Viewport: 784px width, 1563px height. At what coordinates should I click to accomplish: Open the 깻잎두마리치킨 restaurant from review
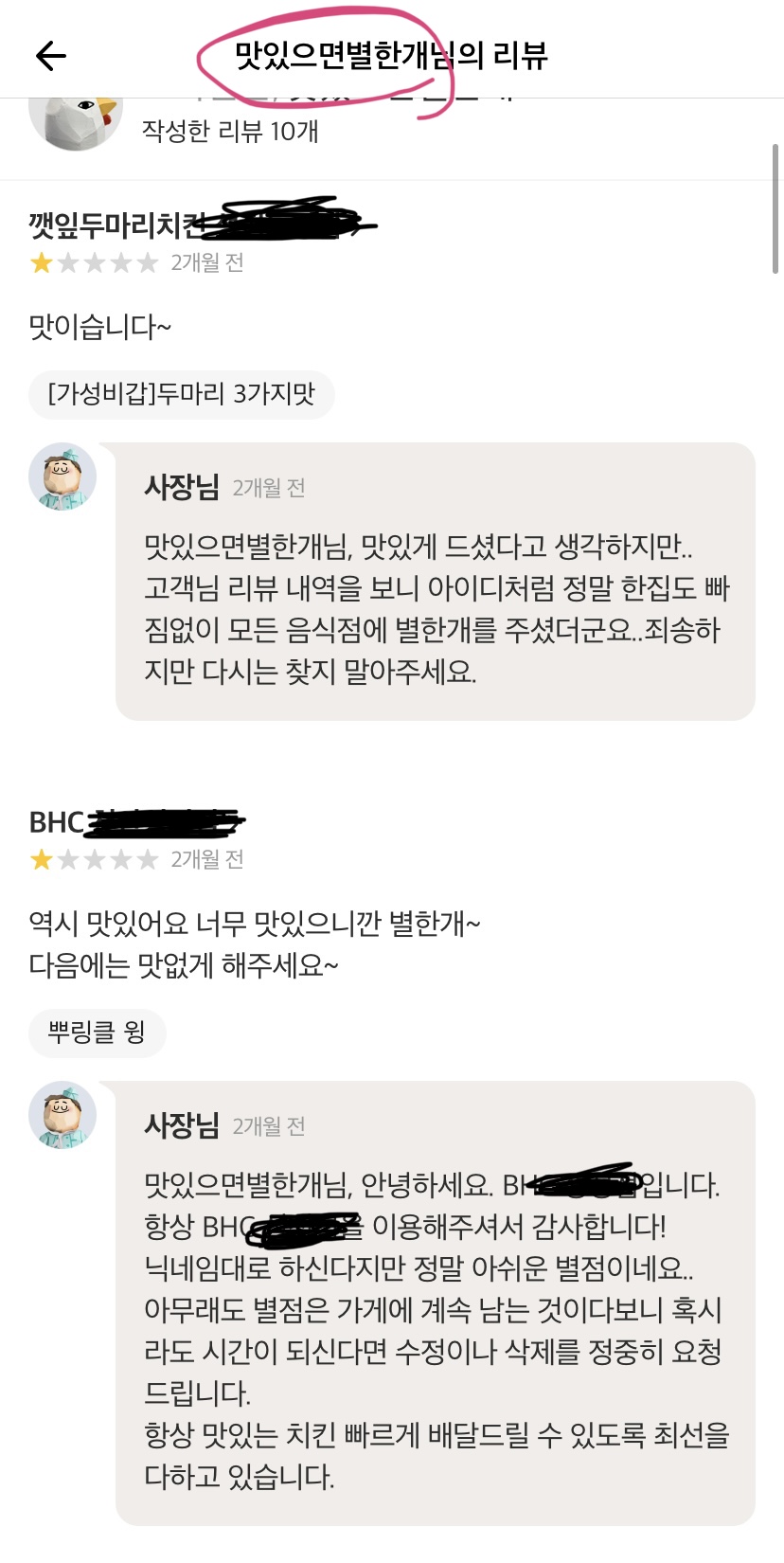tap(201, 225)
